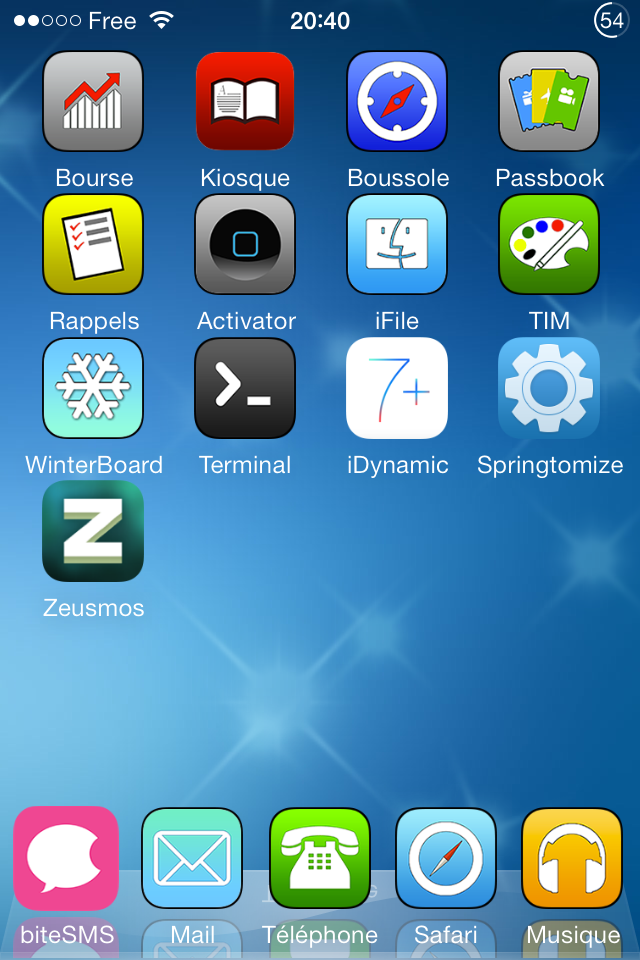Launch the Rappels reminders app
This screenshot has width=640, height=960.
pos(93,245)
